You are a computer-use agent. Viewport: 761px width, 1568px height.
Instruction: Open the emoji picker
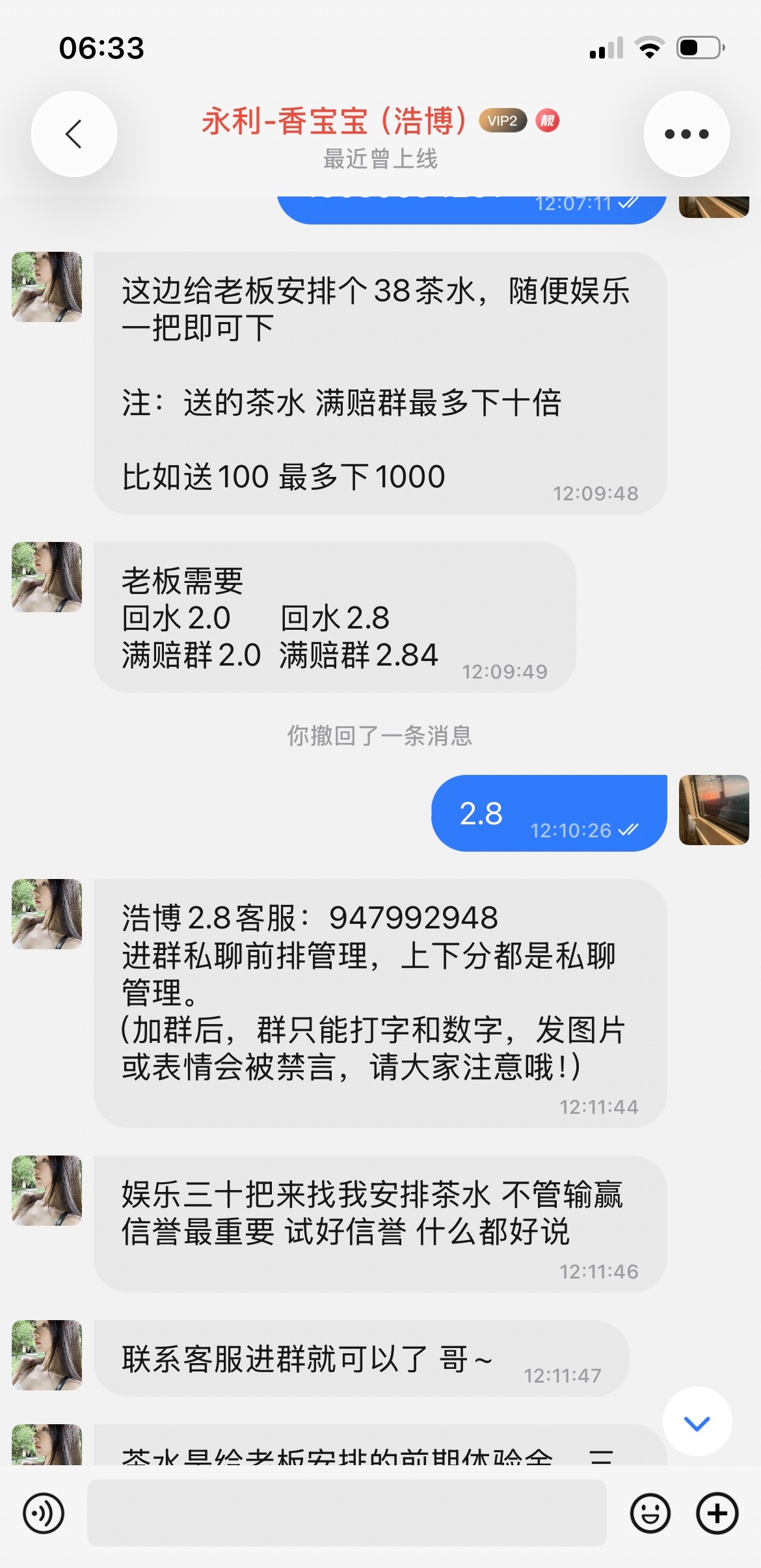click(650, 1513)
